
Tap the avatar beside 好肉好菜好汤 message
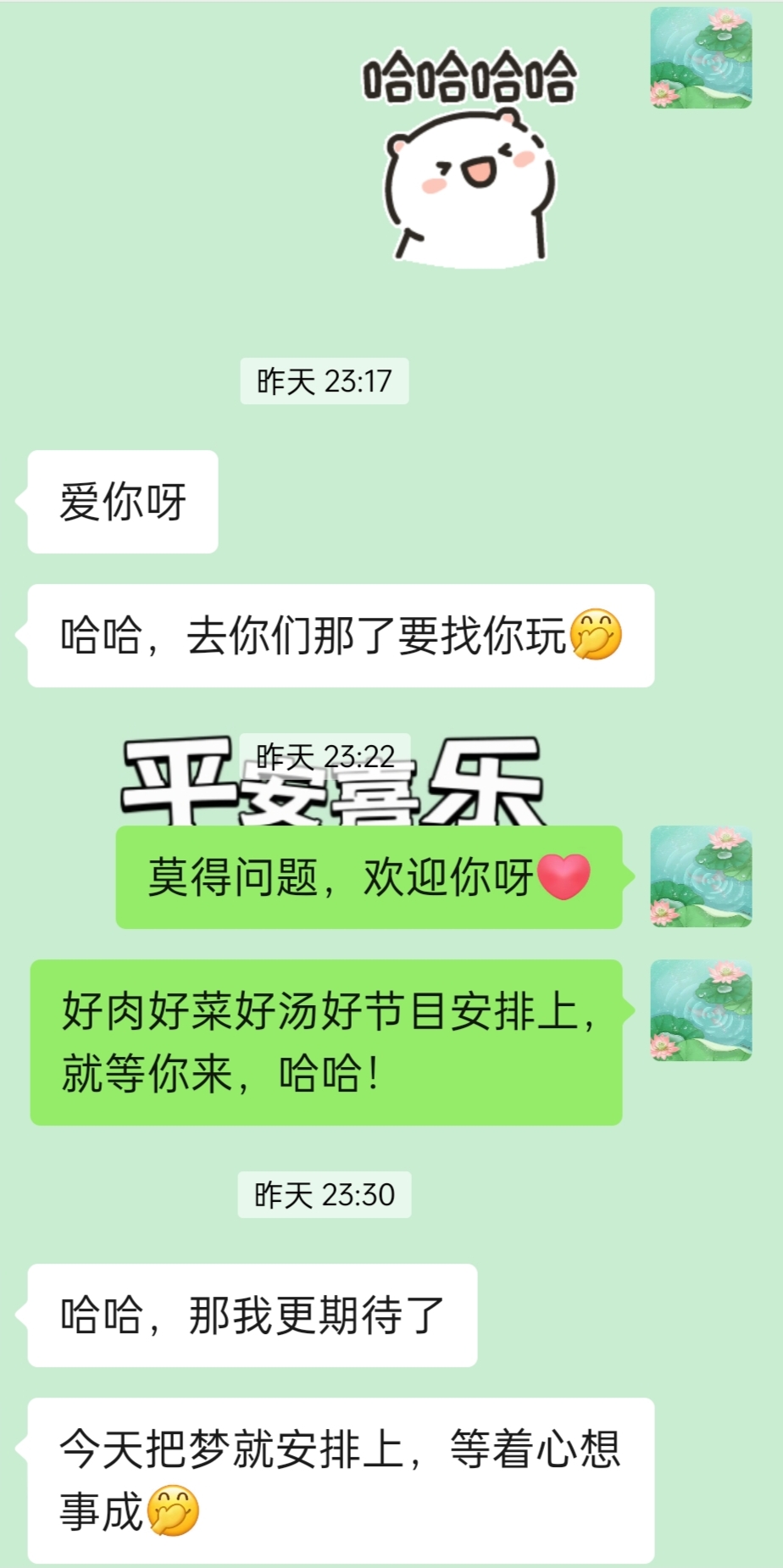click(x=701, y=1010)
